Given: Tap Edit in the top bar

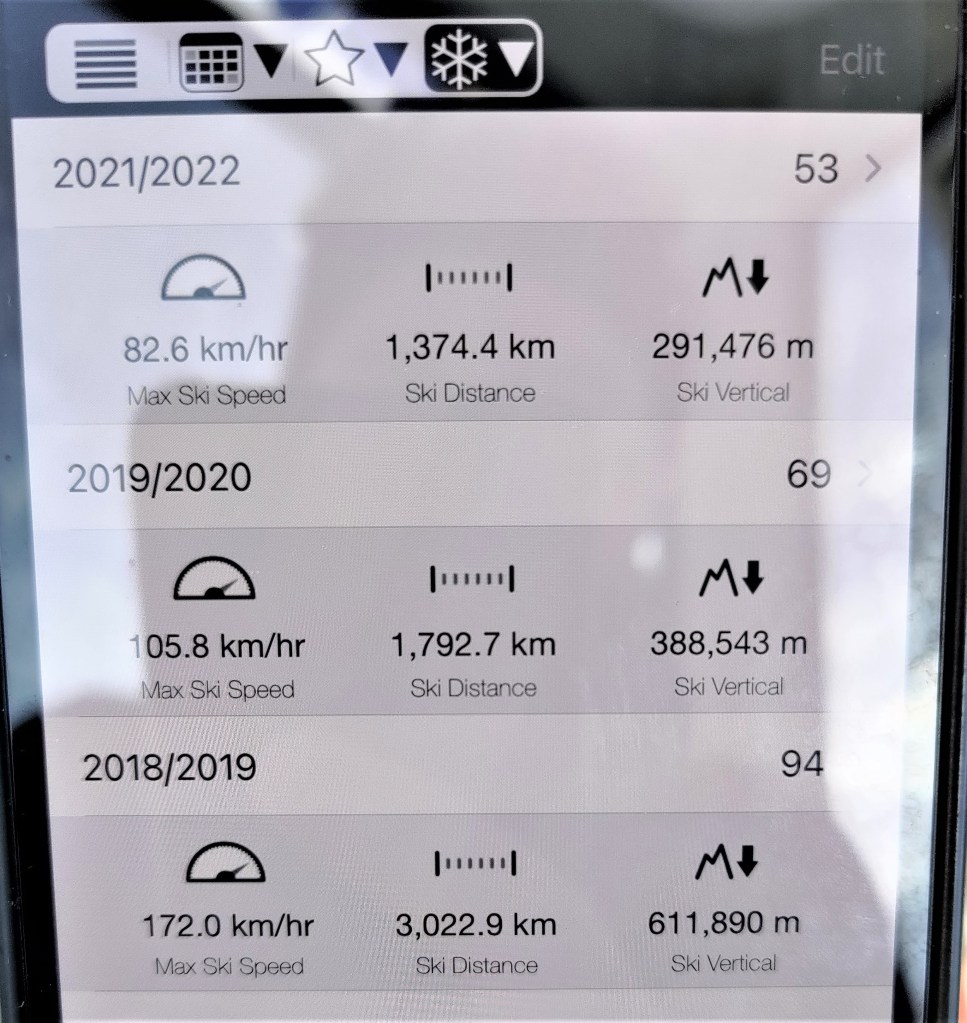Looking at the screenshot, I should click(851, 61).
